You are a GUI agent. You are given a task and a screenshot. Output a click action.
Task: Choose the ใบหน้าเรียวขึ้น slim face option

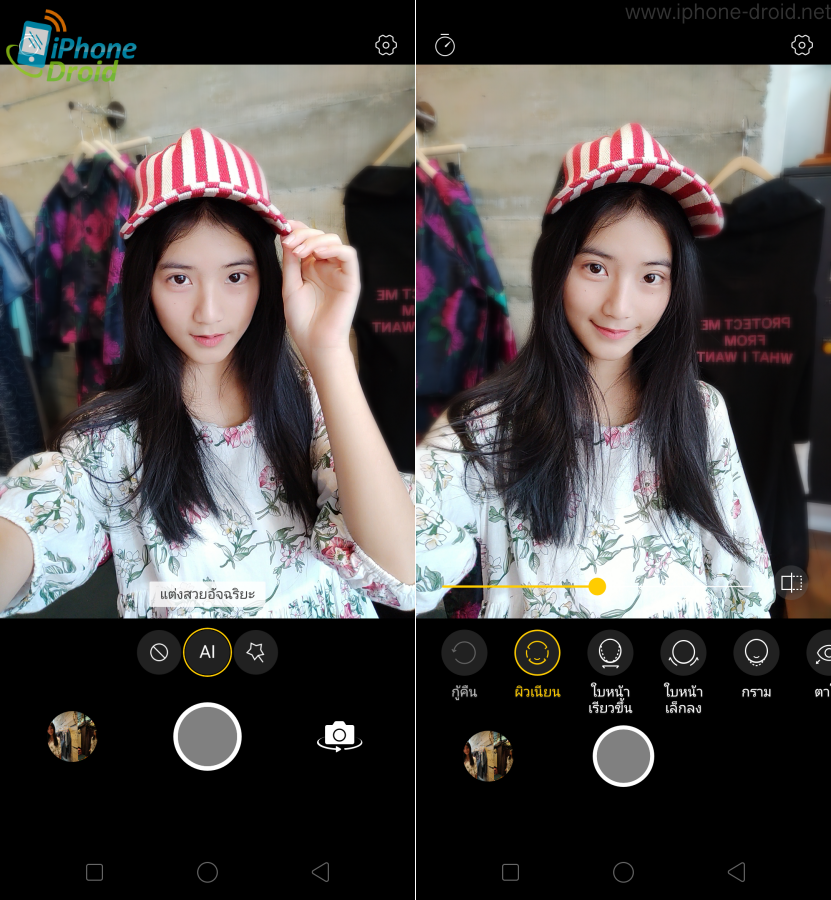(x=610, y=653)
